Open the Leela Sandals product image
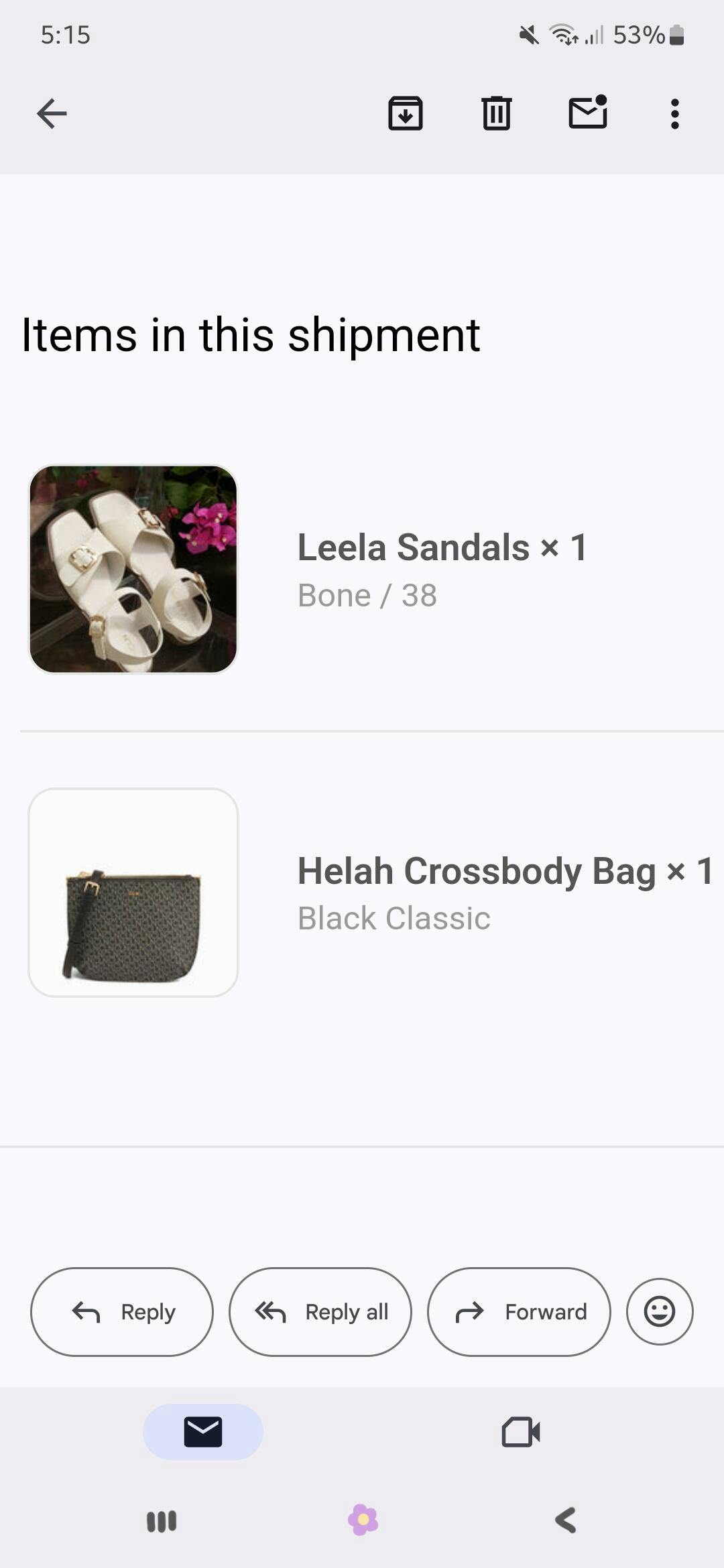This screenshot has height=1568, width=724. pyautogui.click(x=133, y=569)
